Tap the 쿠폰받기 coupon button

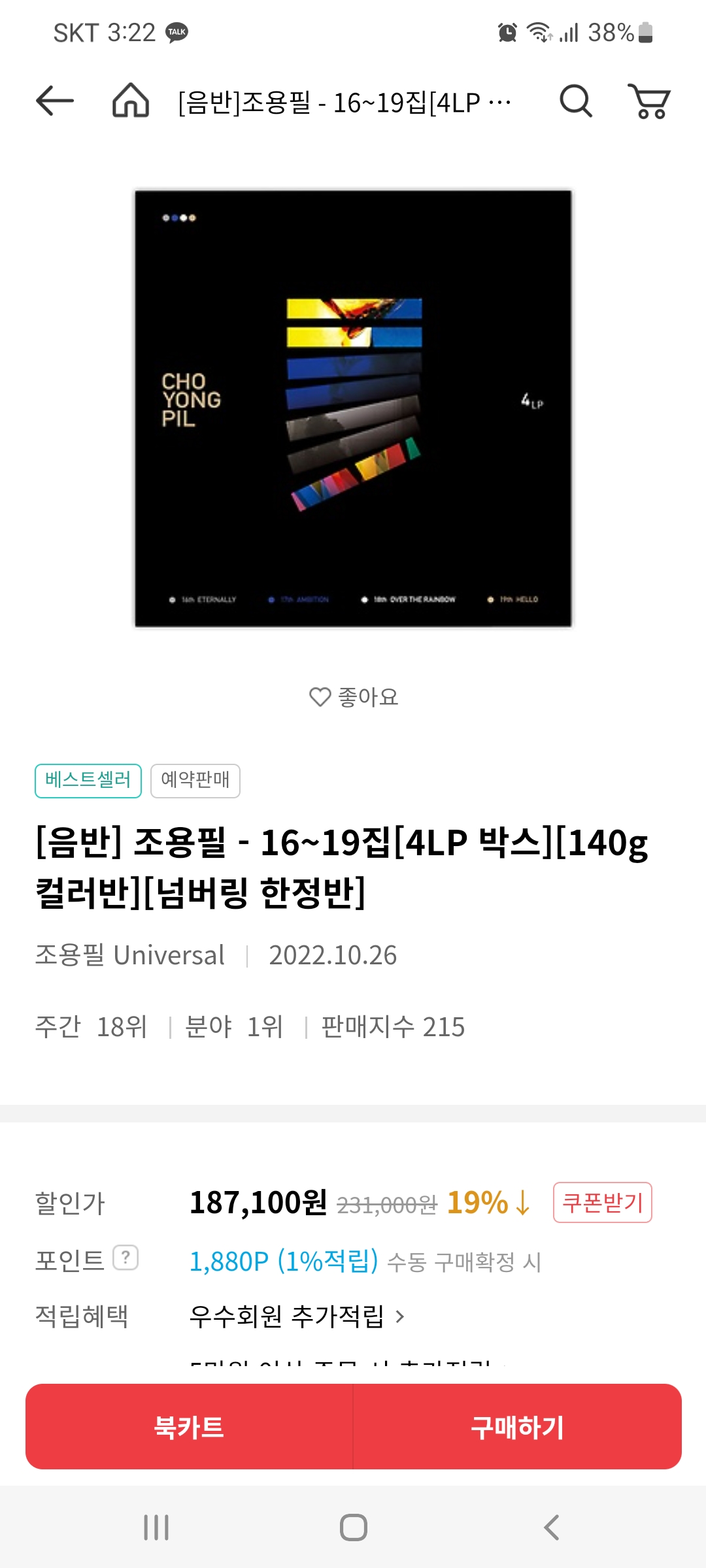(602, 1202)
